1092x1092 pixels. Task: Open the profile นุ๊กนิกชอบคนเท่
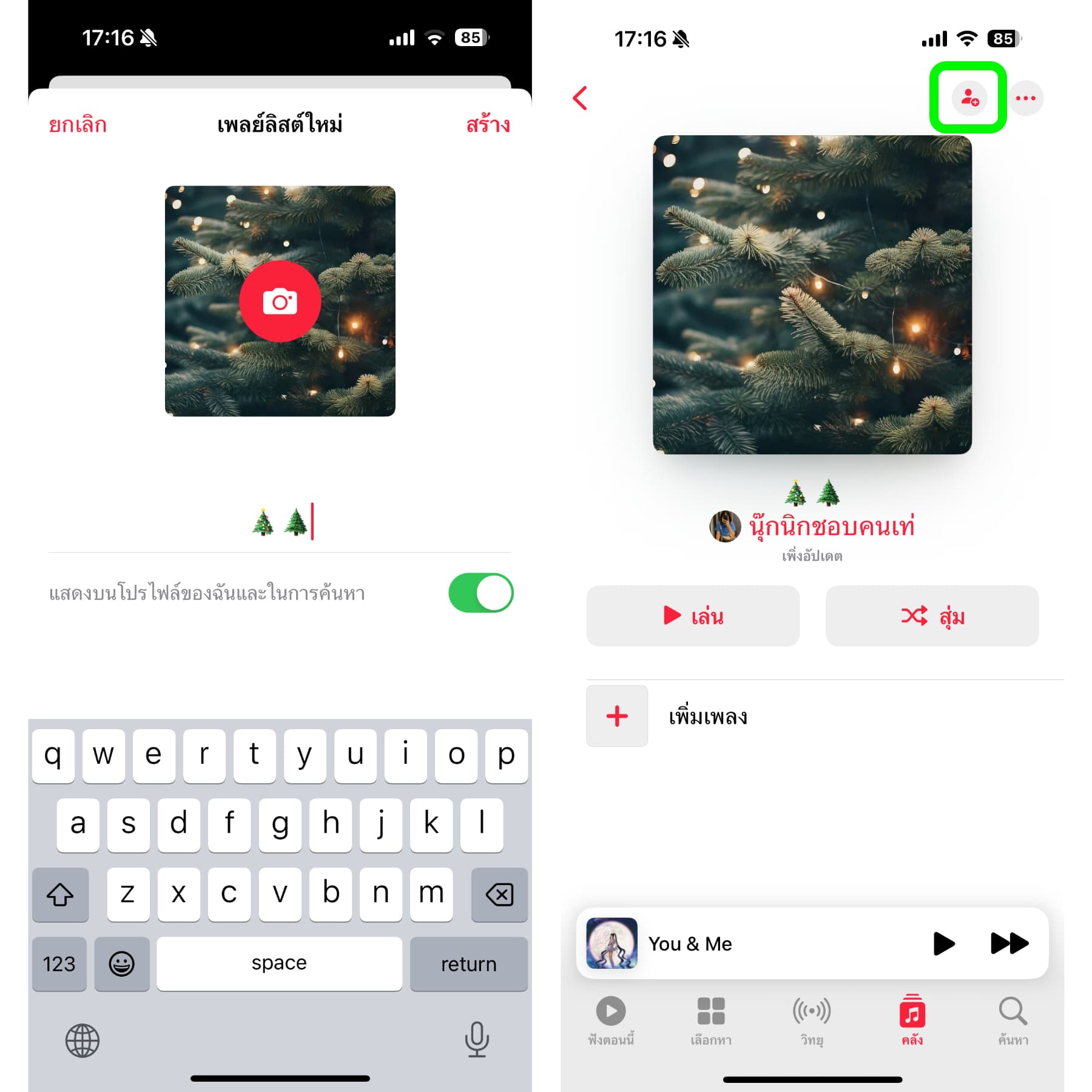[830, 526]
